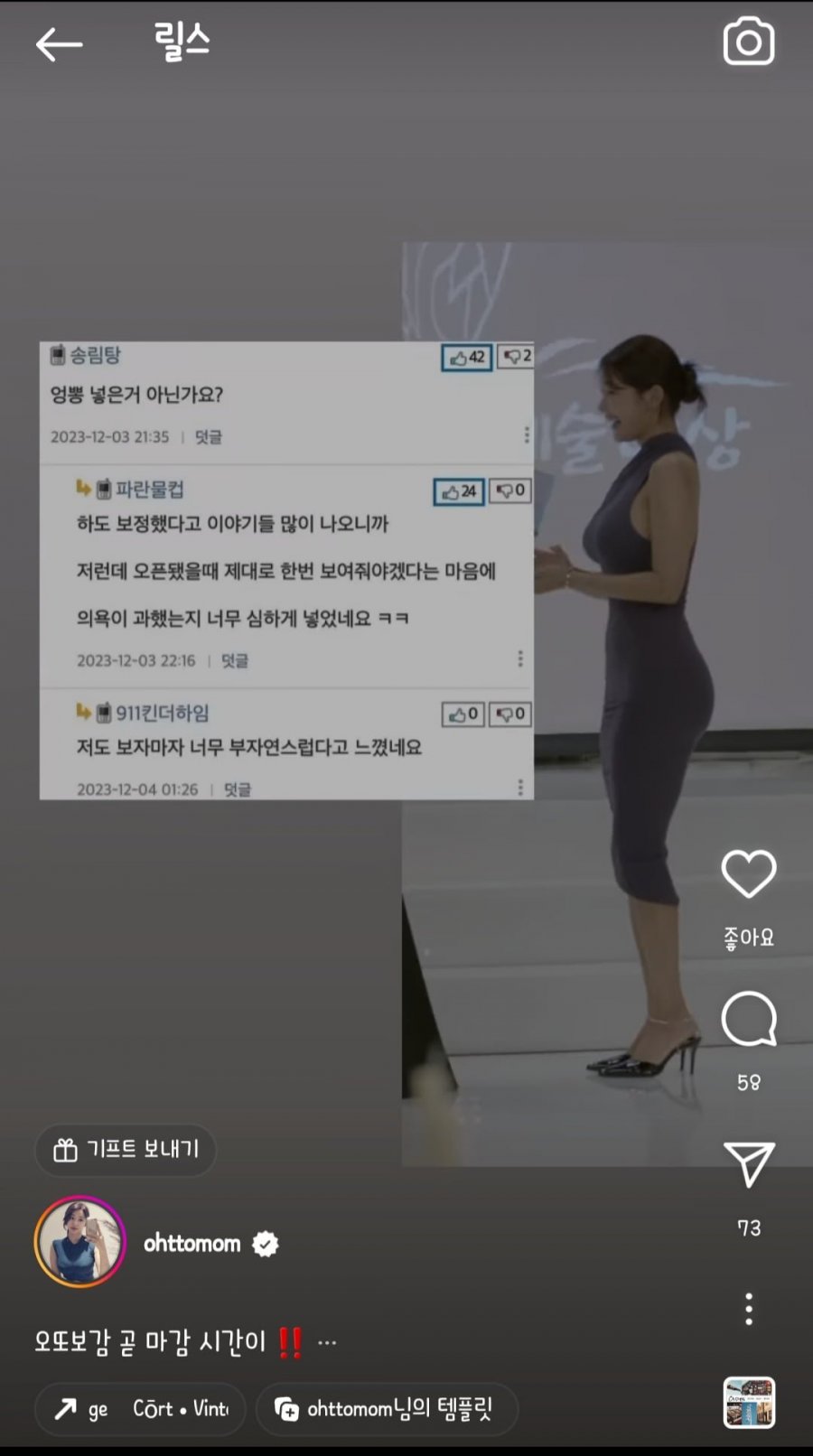Go back using the arrow icon
This screenshot has width=813, height=1456.
tap(59, 43)
